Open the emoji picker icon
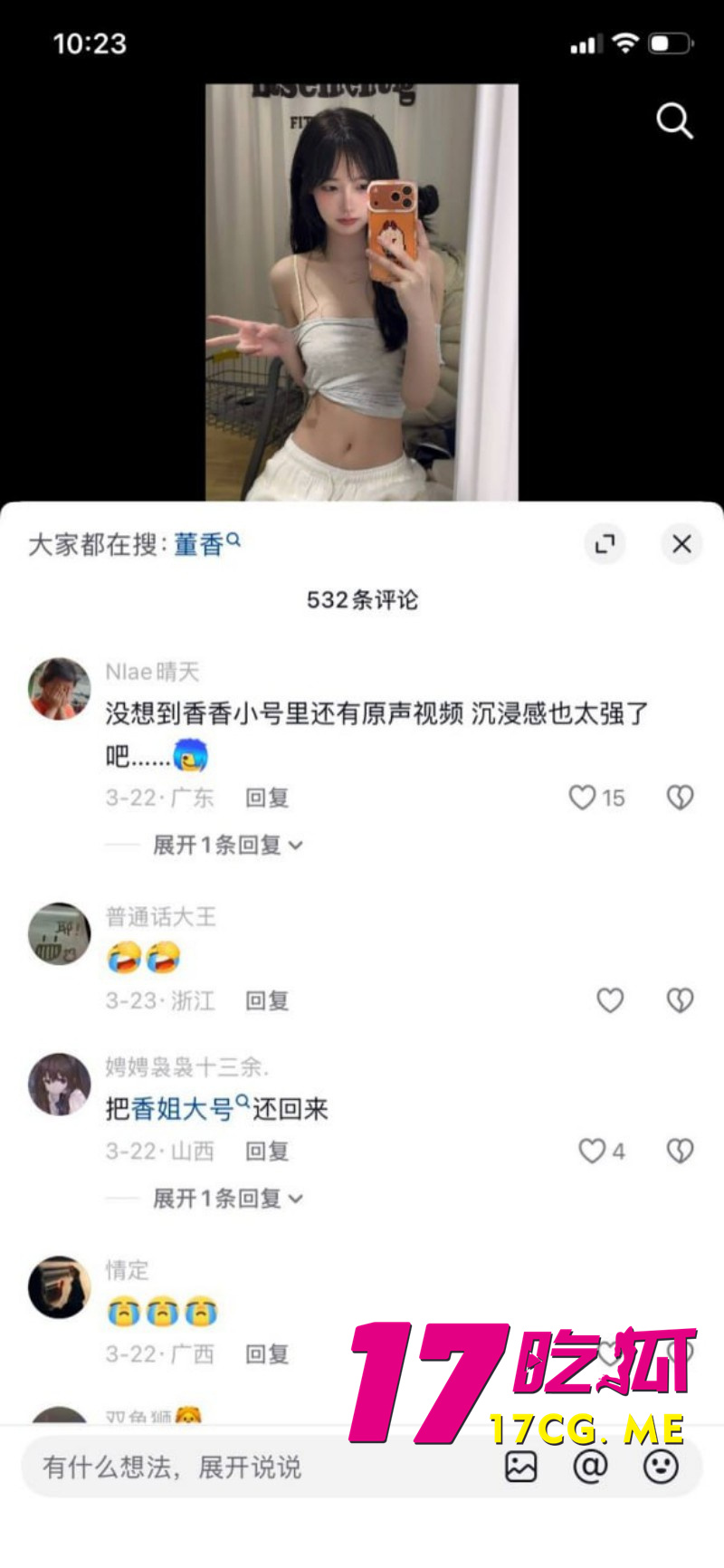 pyautogui.click(x=662, y=1465)
